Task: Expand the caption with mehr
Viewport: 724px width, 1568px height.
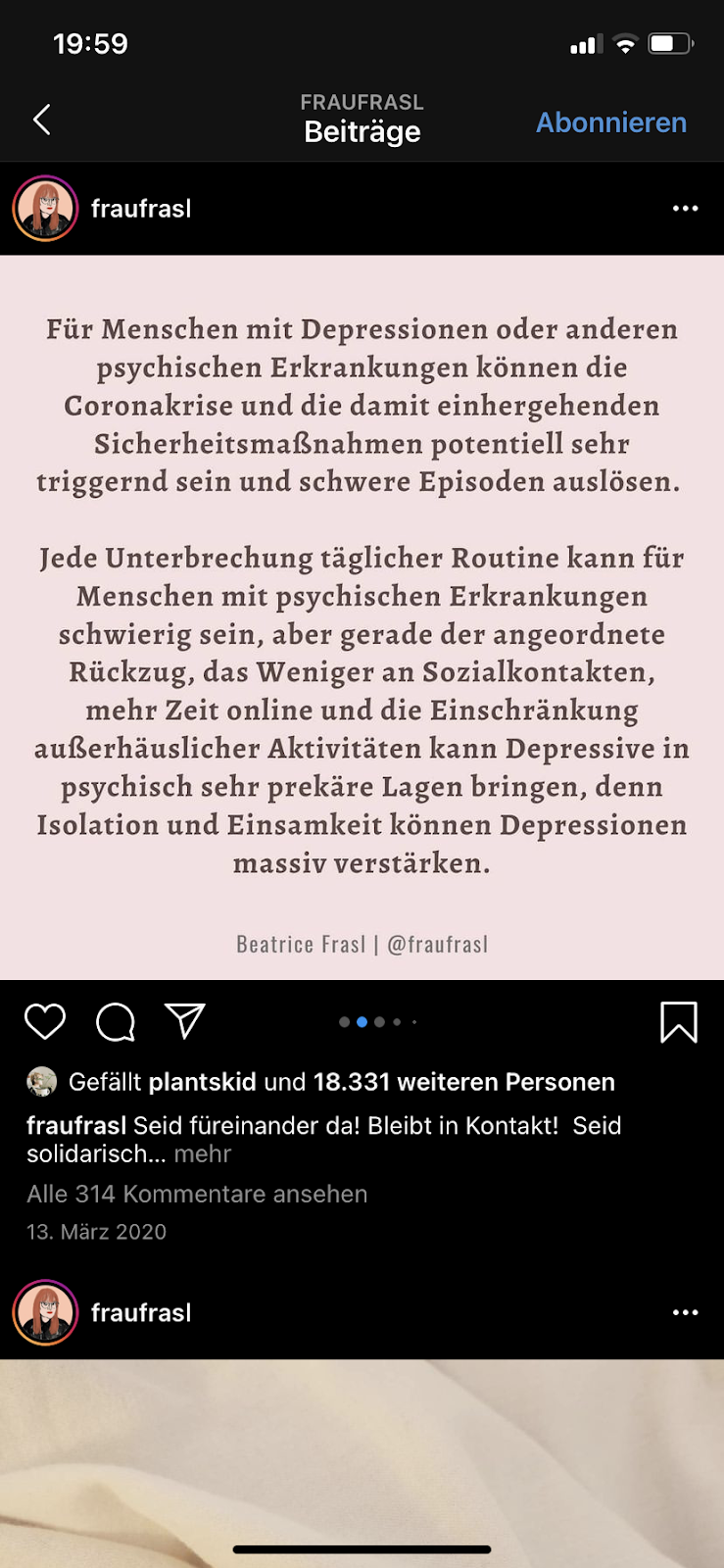Action: (202, 1154)
